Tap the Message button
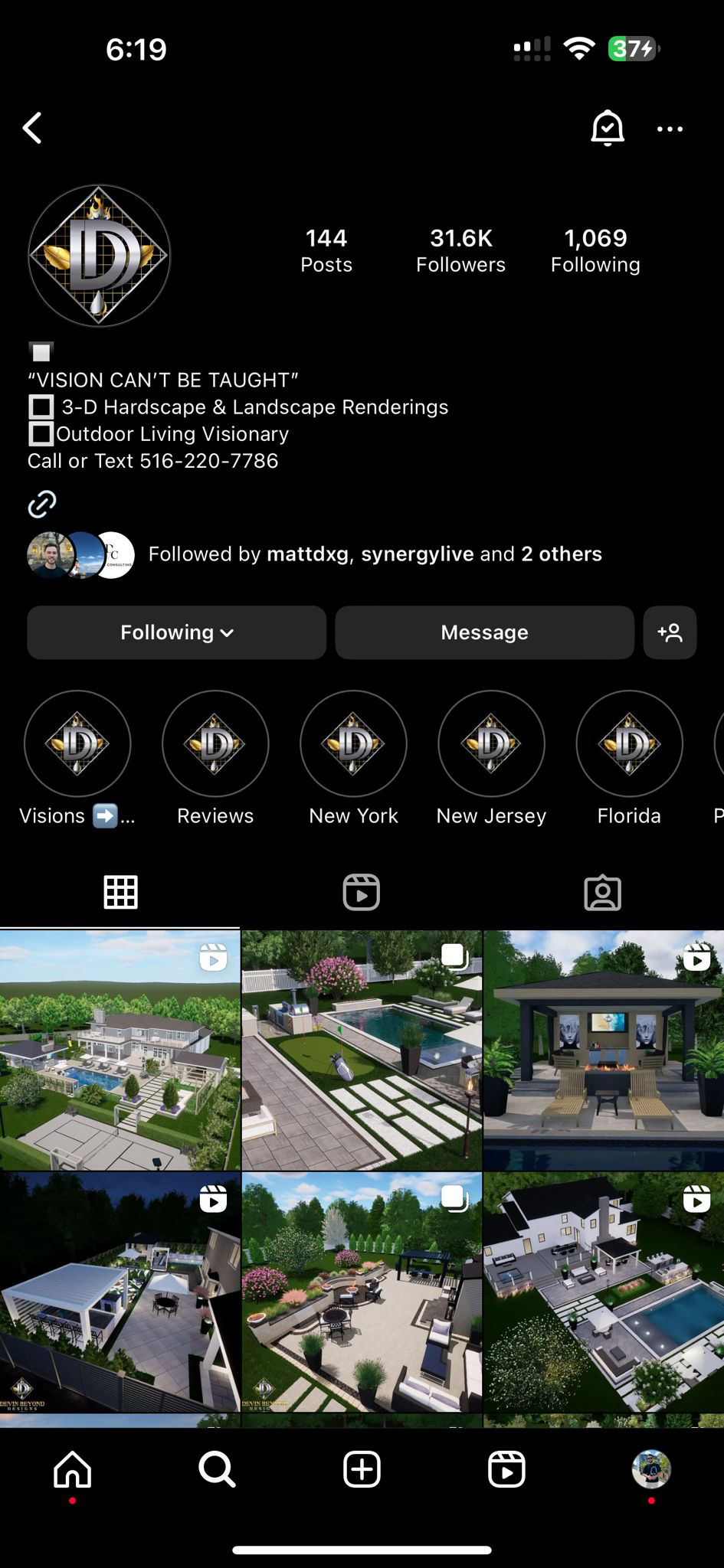The image size is (724, 1568). [x=484, y=632]
